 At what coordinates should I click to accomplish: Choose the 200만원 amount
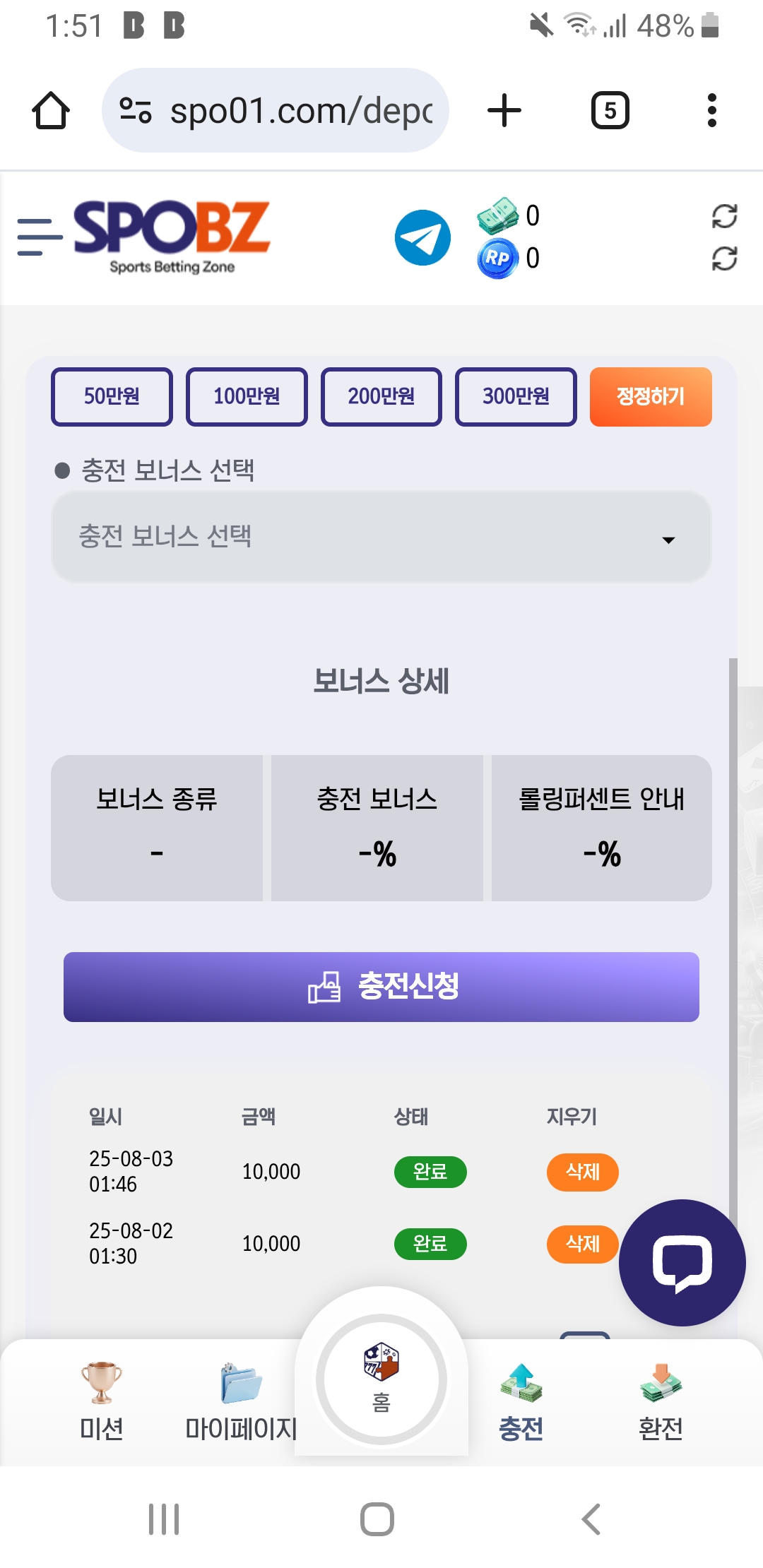[381, 396]
